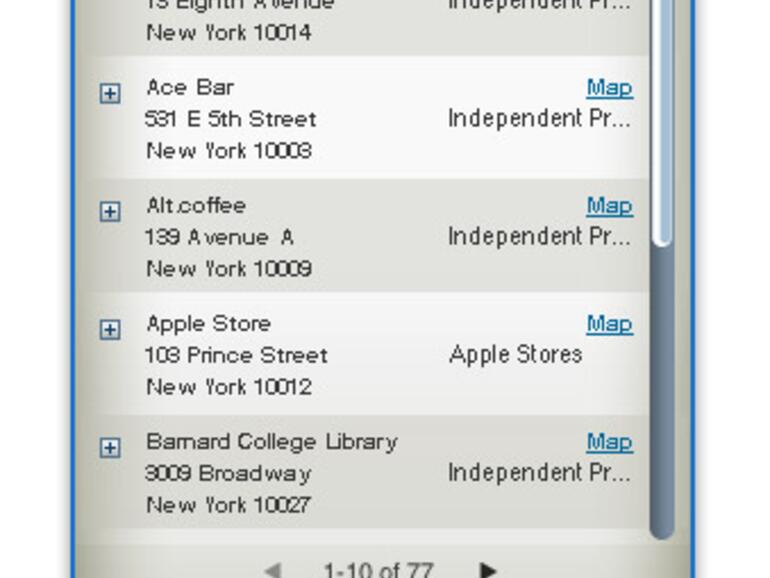
Task: Go to the next page of results
Action: point(487,570)
